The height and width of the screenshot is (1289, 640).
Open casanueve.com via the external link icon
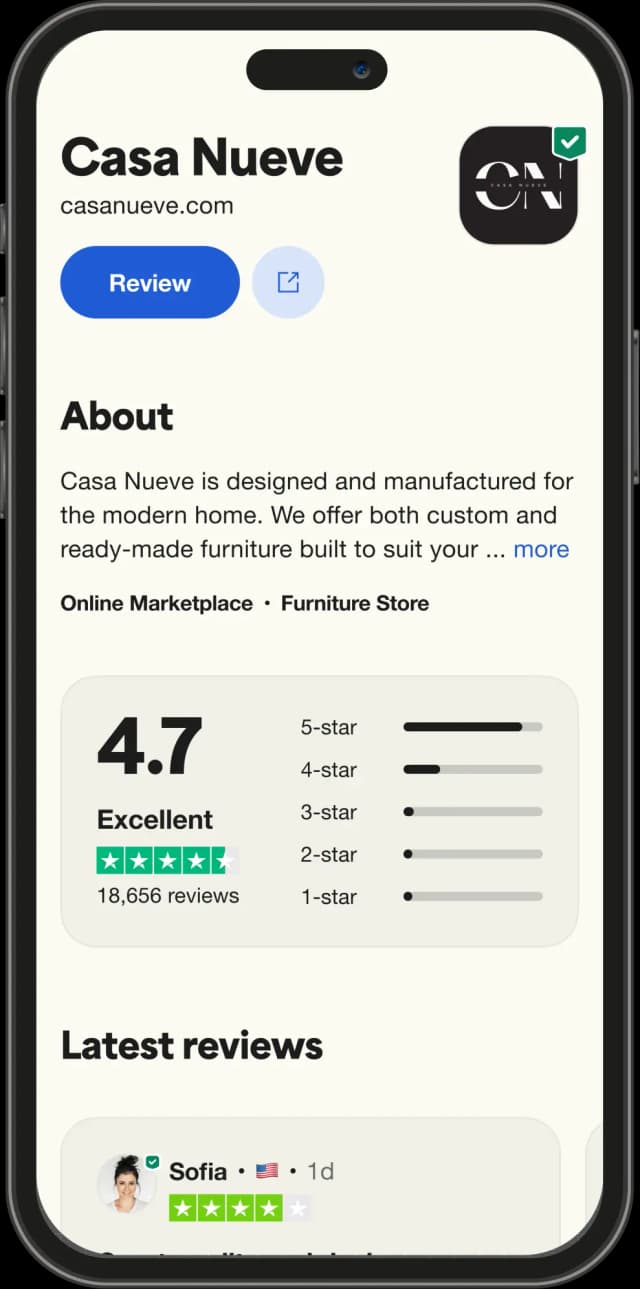click(288, 283)
